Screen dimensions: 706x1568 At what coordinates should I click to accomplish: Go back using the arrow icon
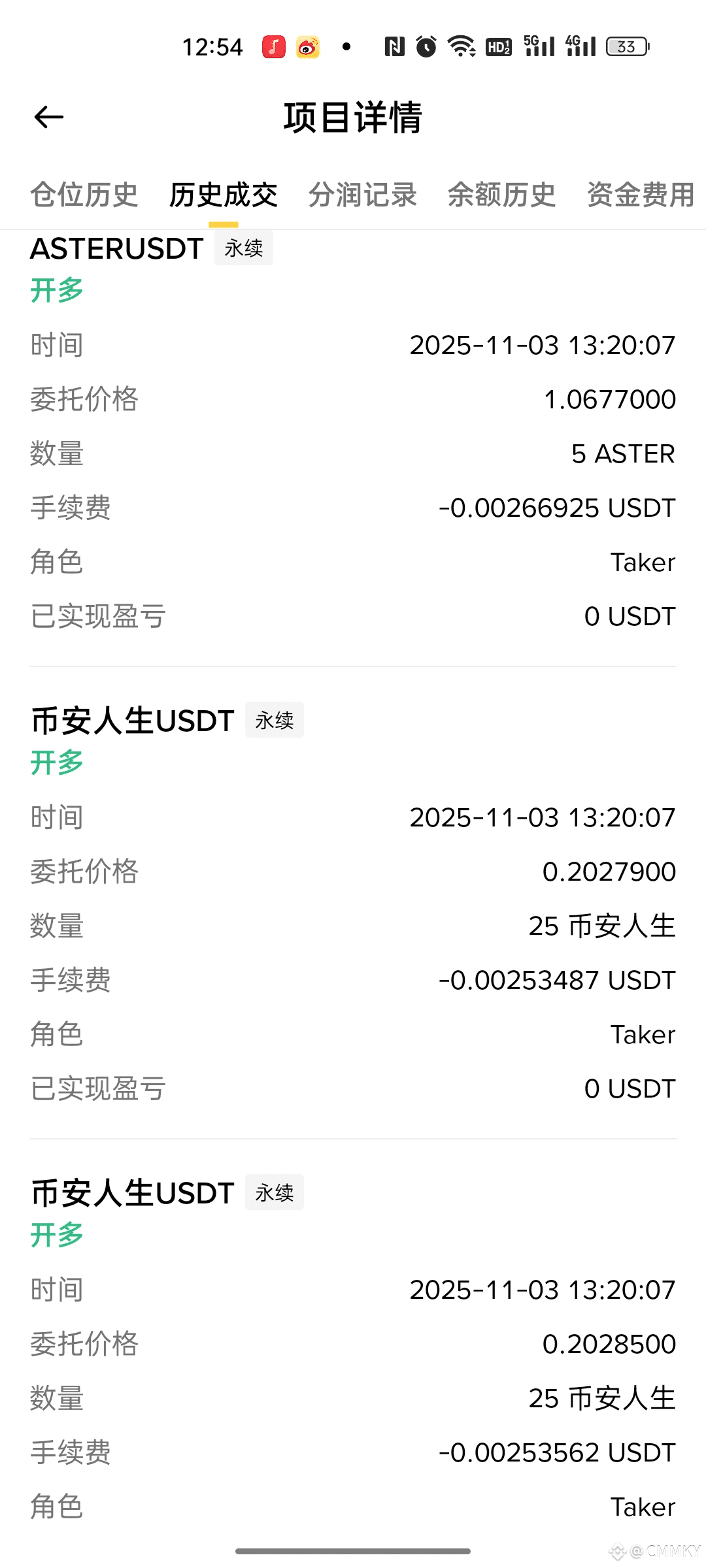coord(49,118)
